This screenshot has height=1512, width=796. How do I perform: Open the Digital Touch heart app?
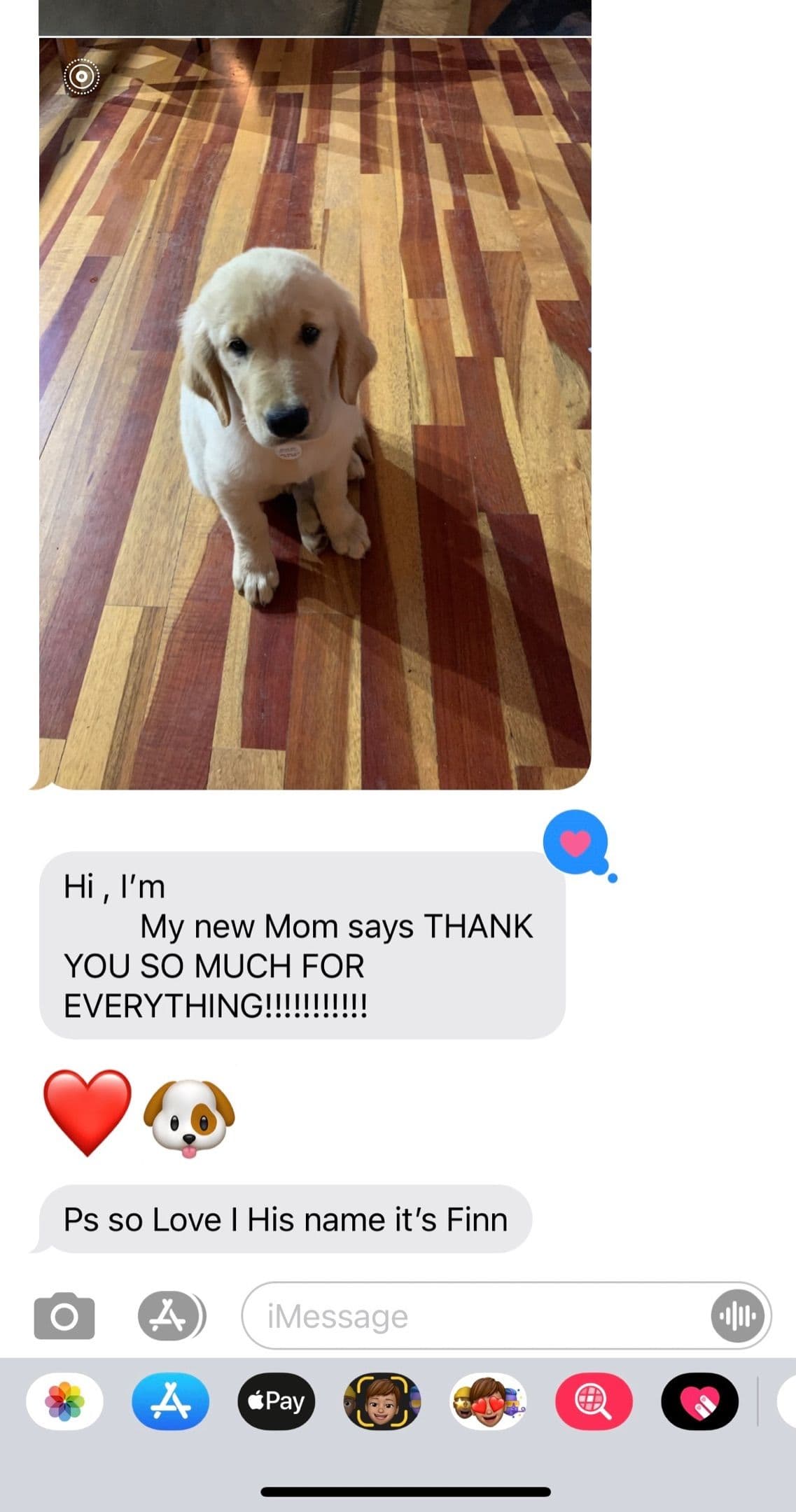[699, 1401]
